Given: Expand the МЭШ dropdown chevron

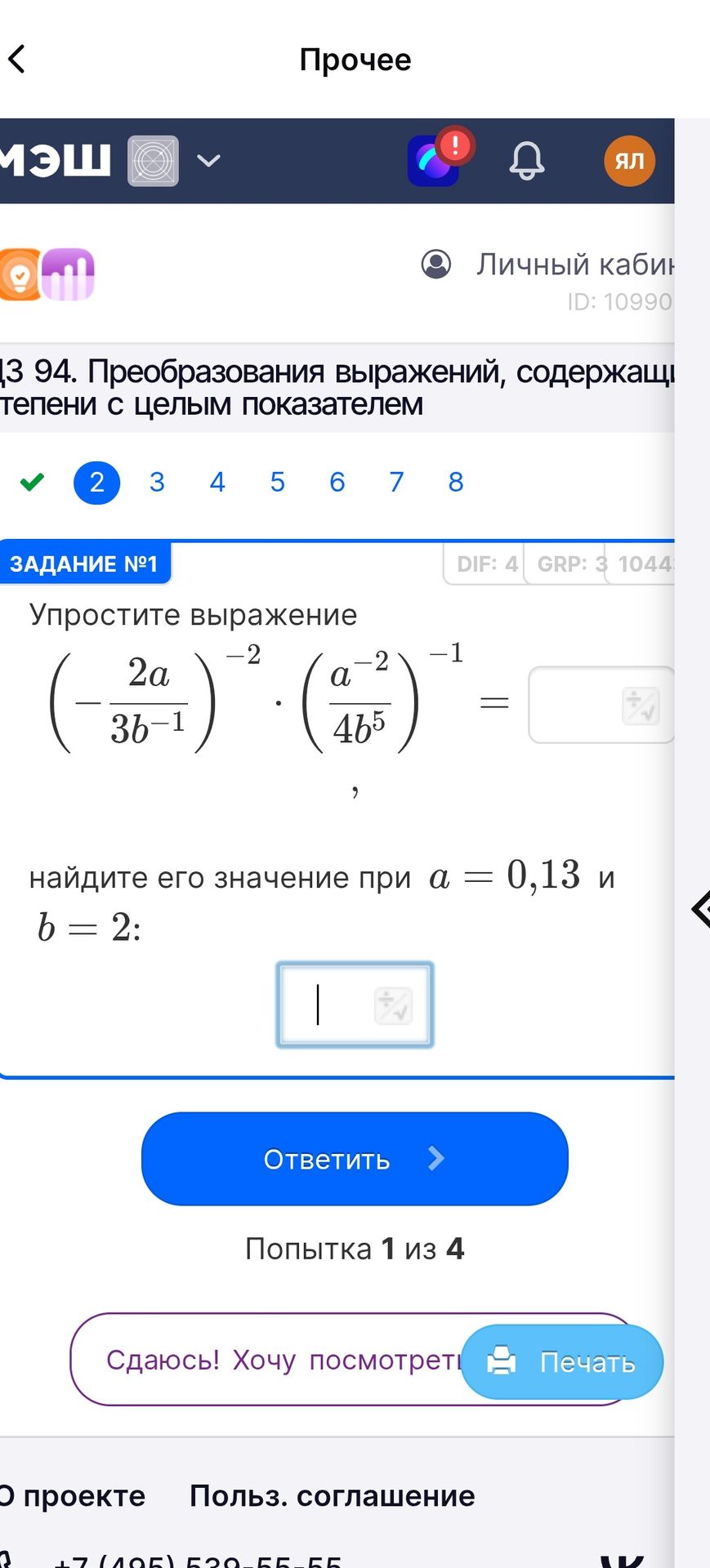Looking at the screenshot, I should (x=209, y=160).
